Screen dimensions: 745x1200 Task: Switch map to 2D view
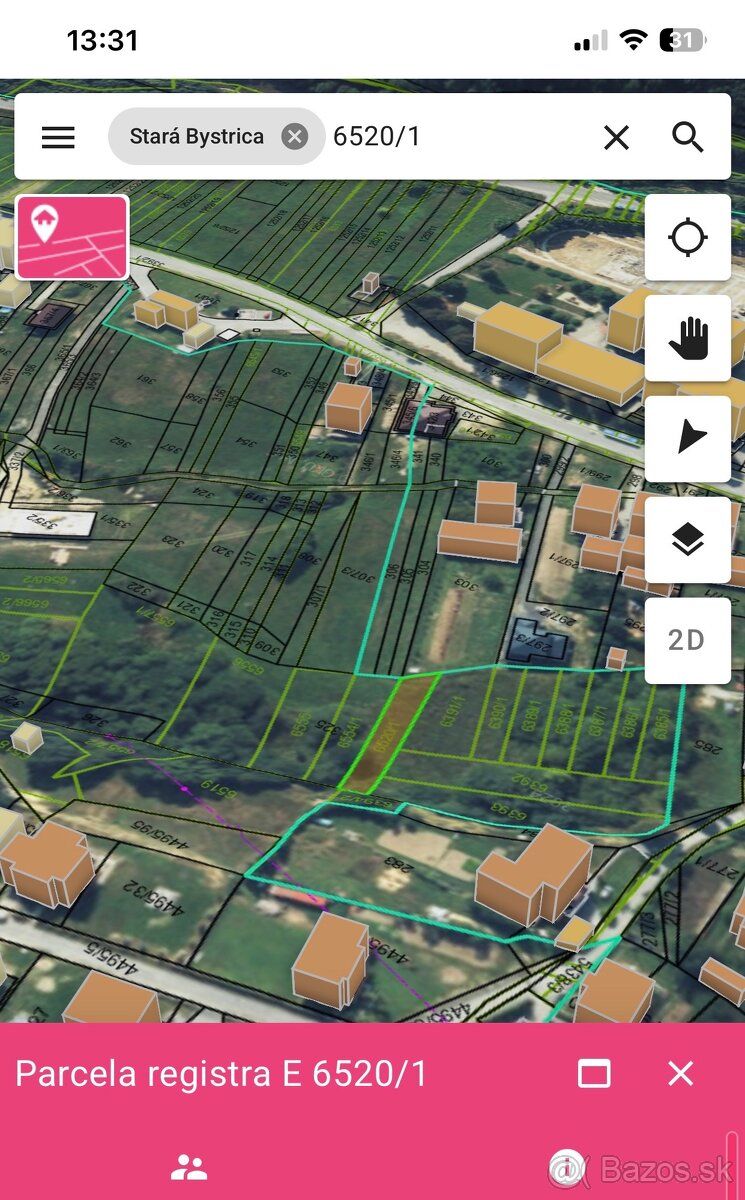688,640
